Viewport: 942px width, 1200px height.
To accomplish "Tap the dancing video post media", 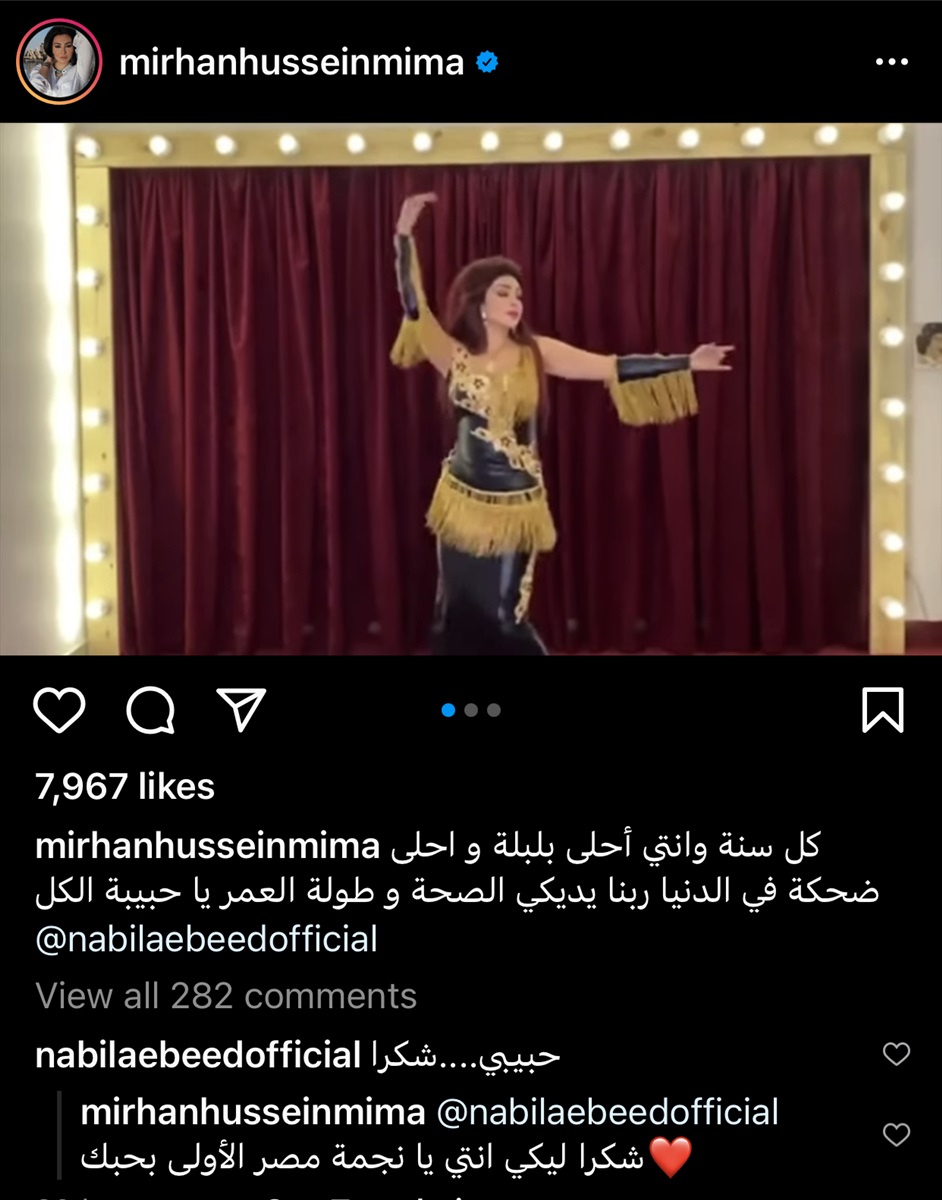I will [x=470, y=390].
